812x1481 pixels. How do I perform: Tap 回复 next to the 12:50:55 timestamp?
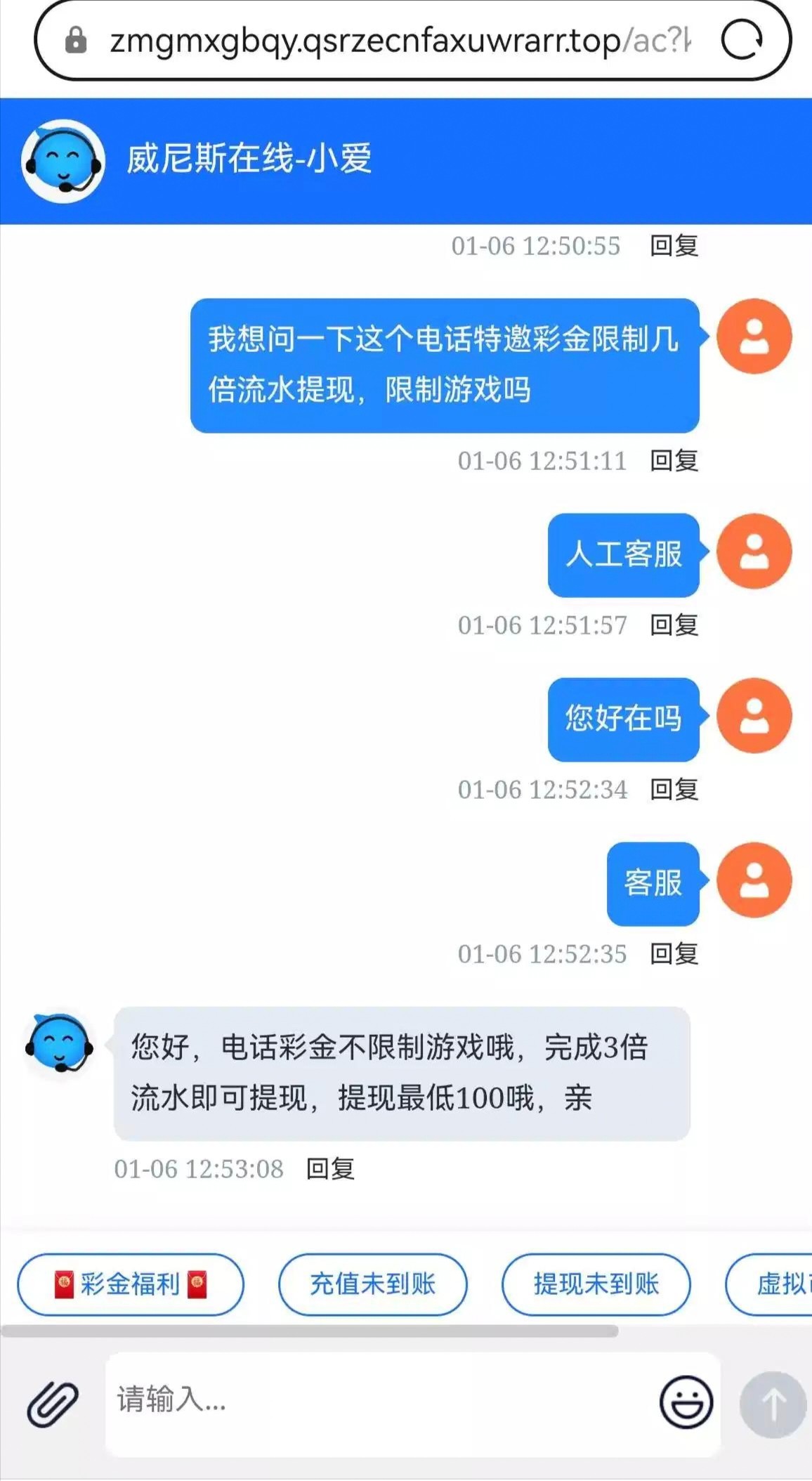(x=674, y=246)
